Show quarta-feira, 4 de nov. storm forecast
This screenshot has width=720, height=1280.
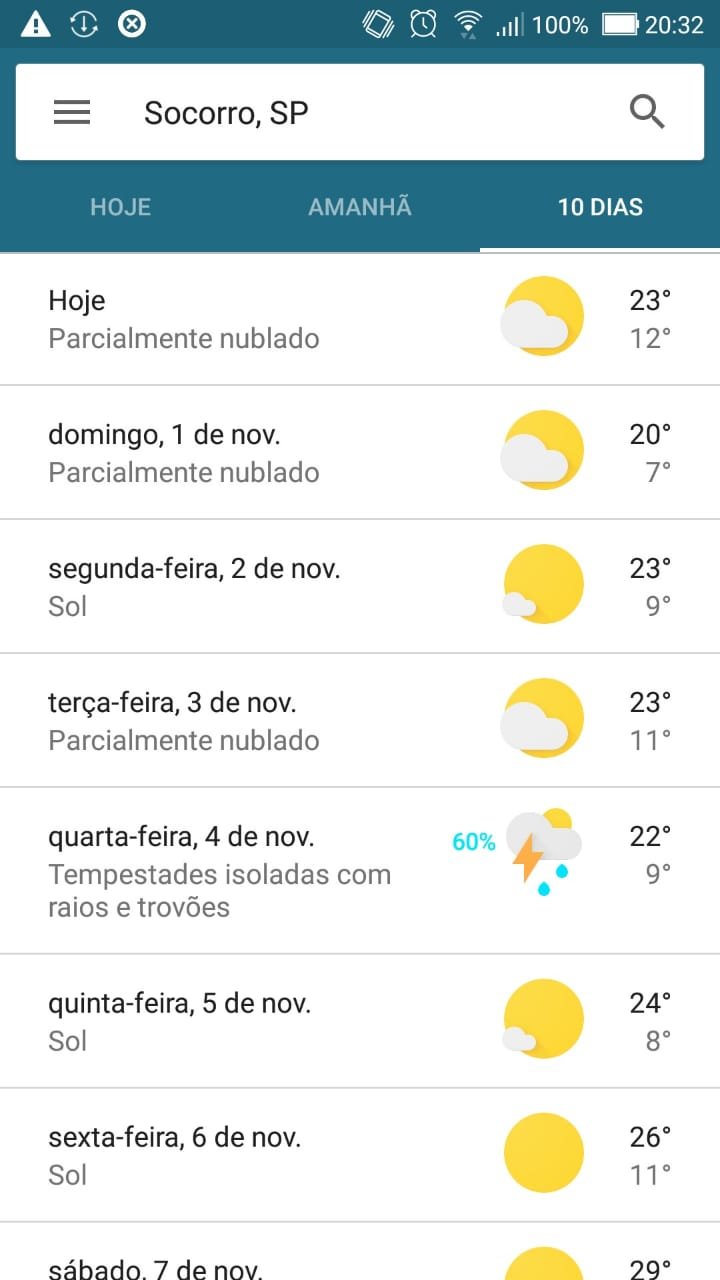[x=360, y=870]
